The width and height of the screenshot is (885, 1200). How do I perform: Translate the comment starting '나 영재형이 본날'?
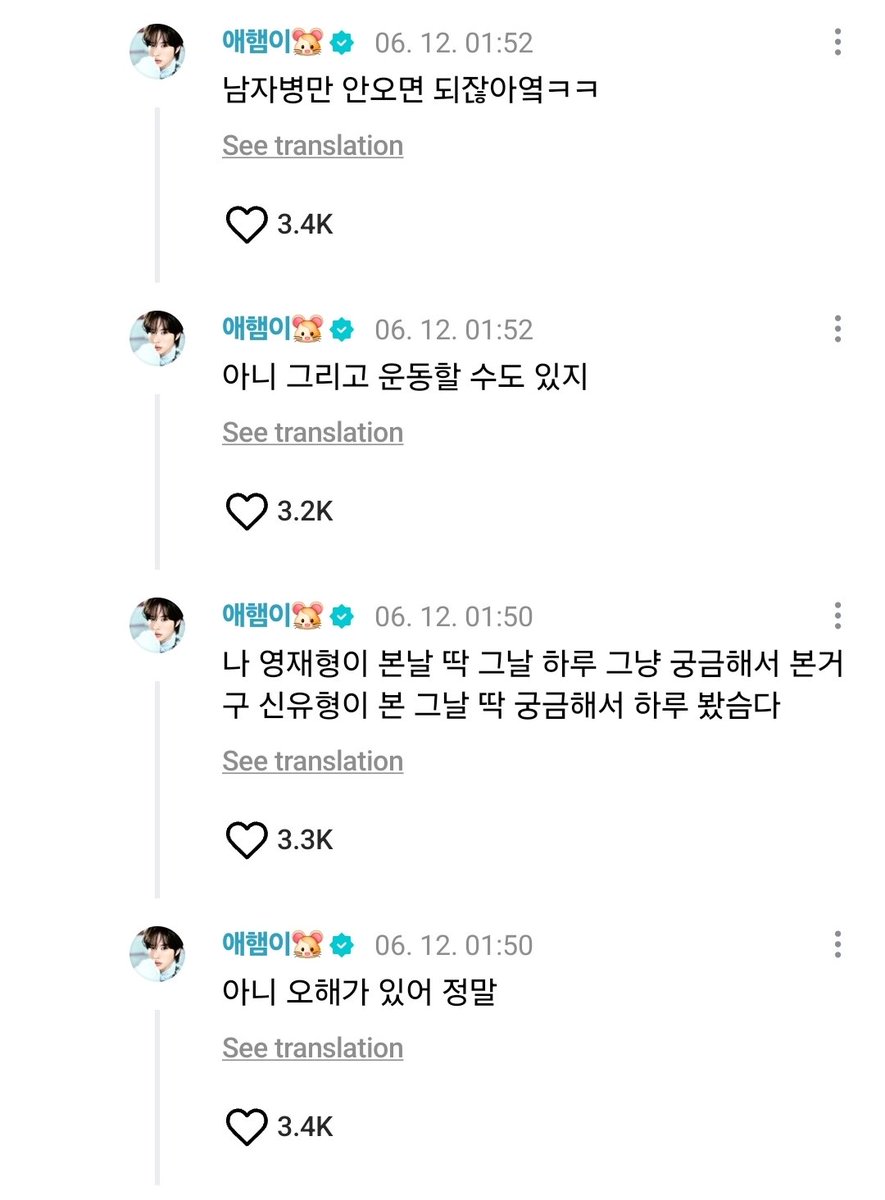[313, 762]
